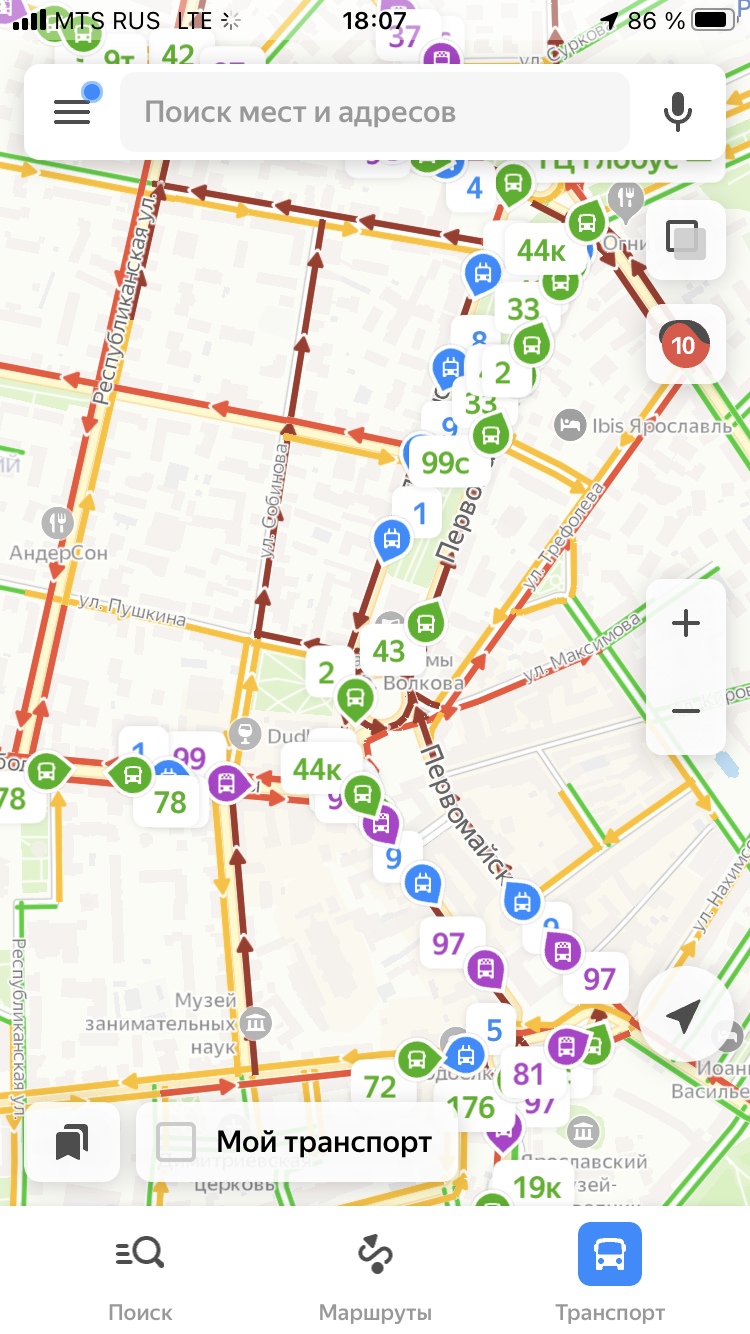Zoom in on the map
750x1334 pixels.
coord(686,624)
